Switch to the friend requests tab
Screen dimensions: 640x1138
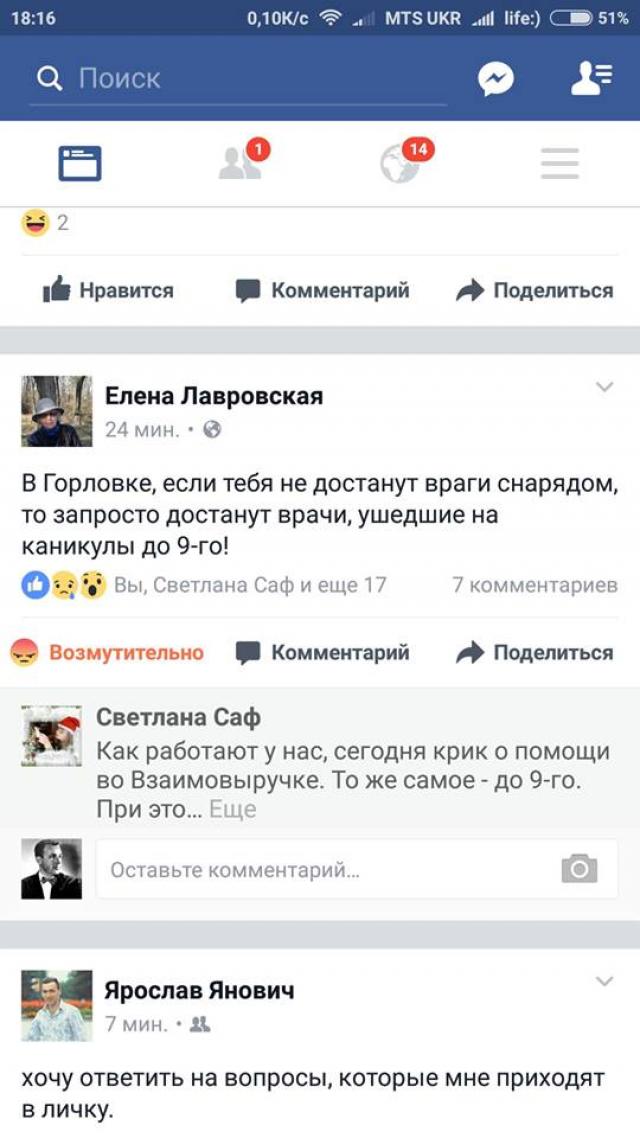coord(240,163)
